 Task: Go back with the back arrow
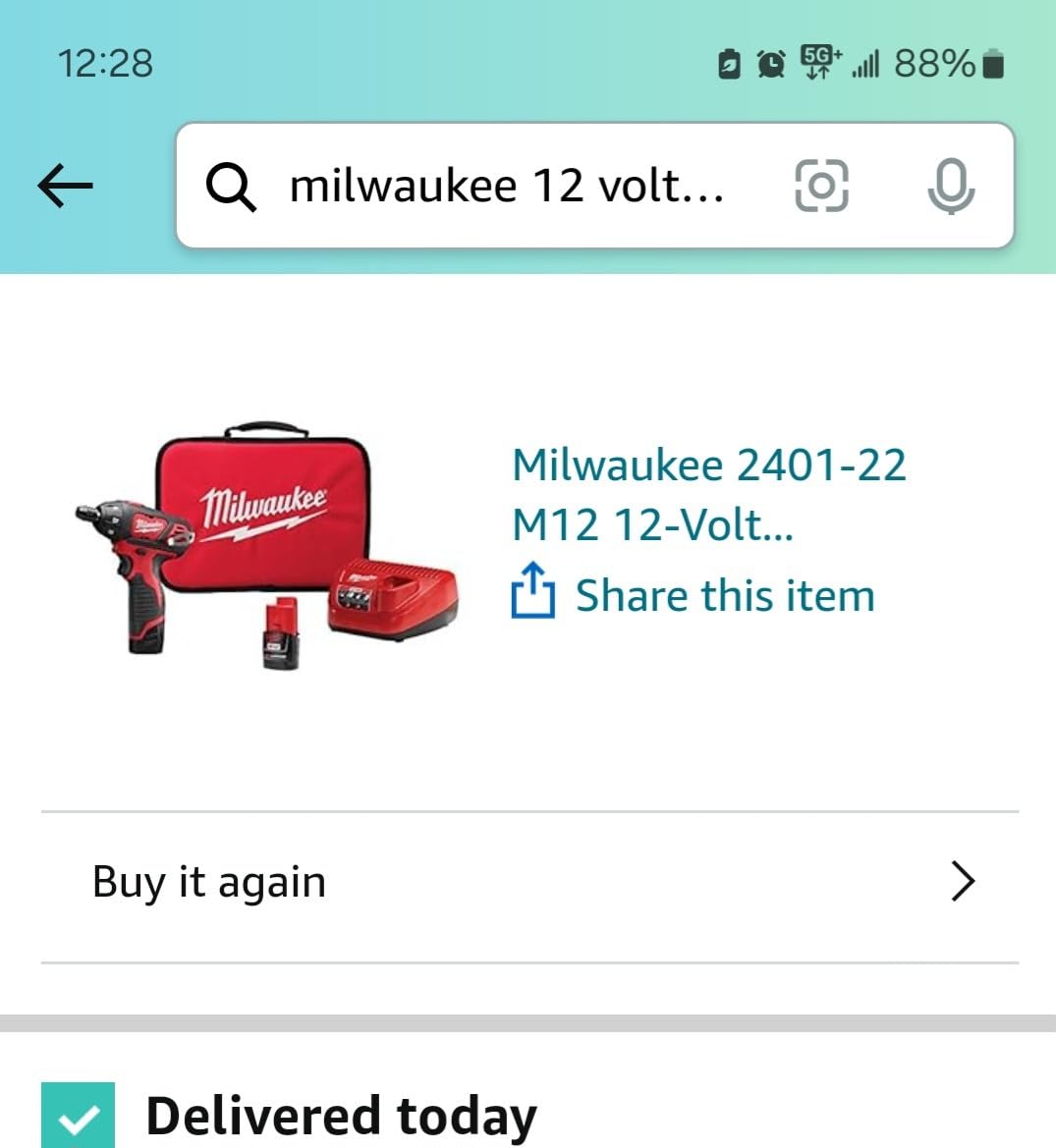tap(65, 185)
